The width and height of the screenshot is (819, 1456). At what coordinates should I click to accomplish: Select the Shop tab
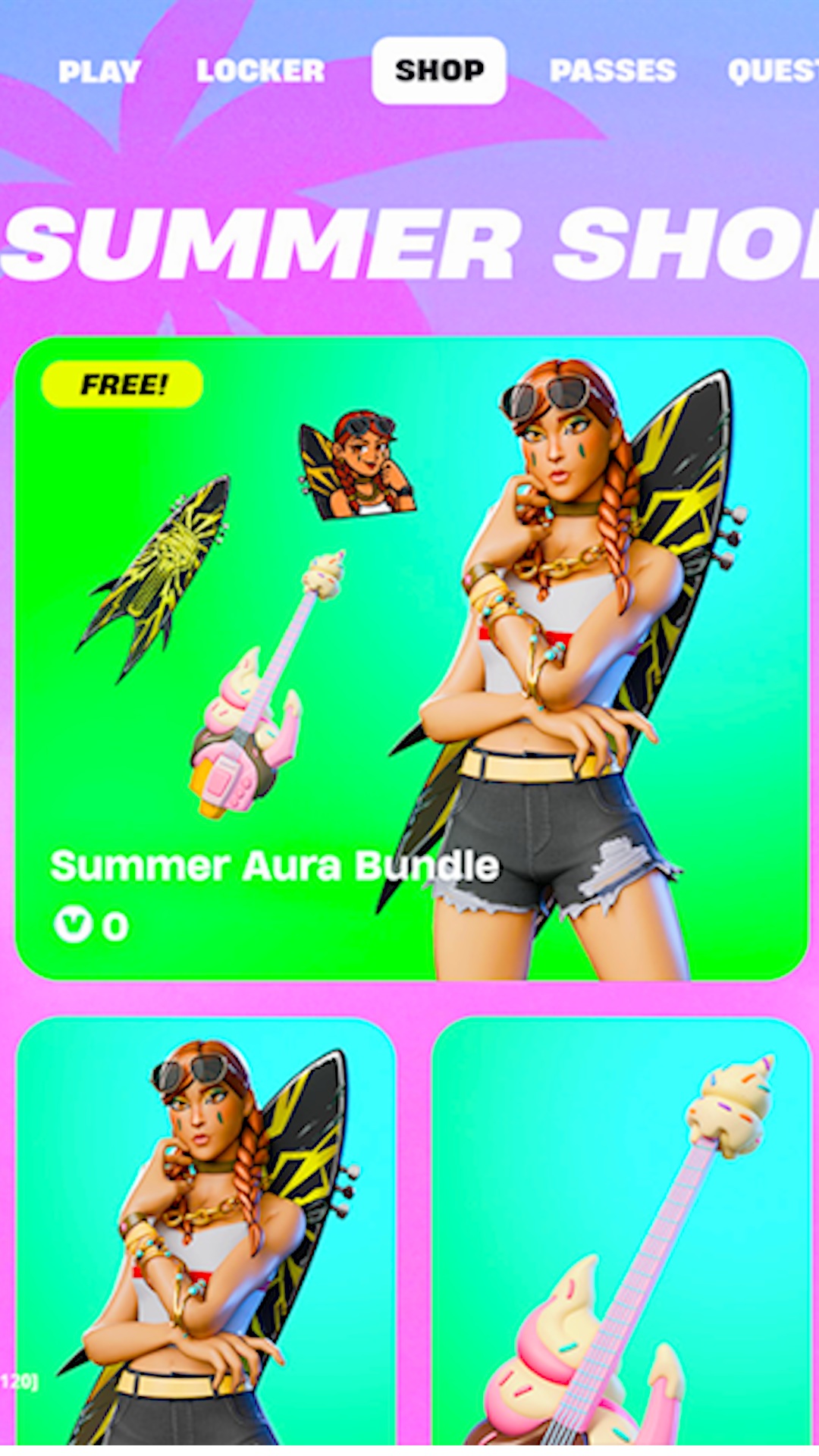coord(439,71)
